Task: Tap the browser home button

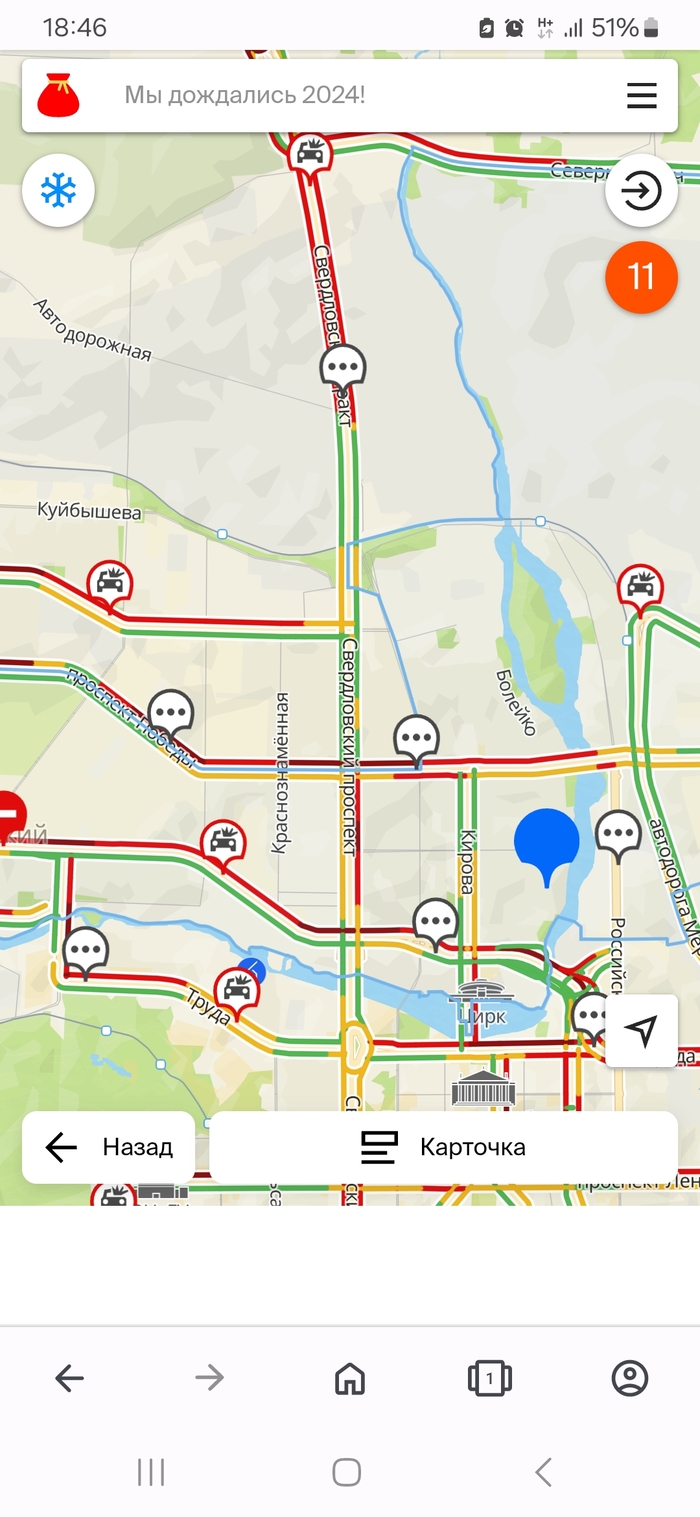Action: 349,1378
